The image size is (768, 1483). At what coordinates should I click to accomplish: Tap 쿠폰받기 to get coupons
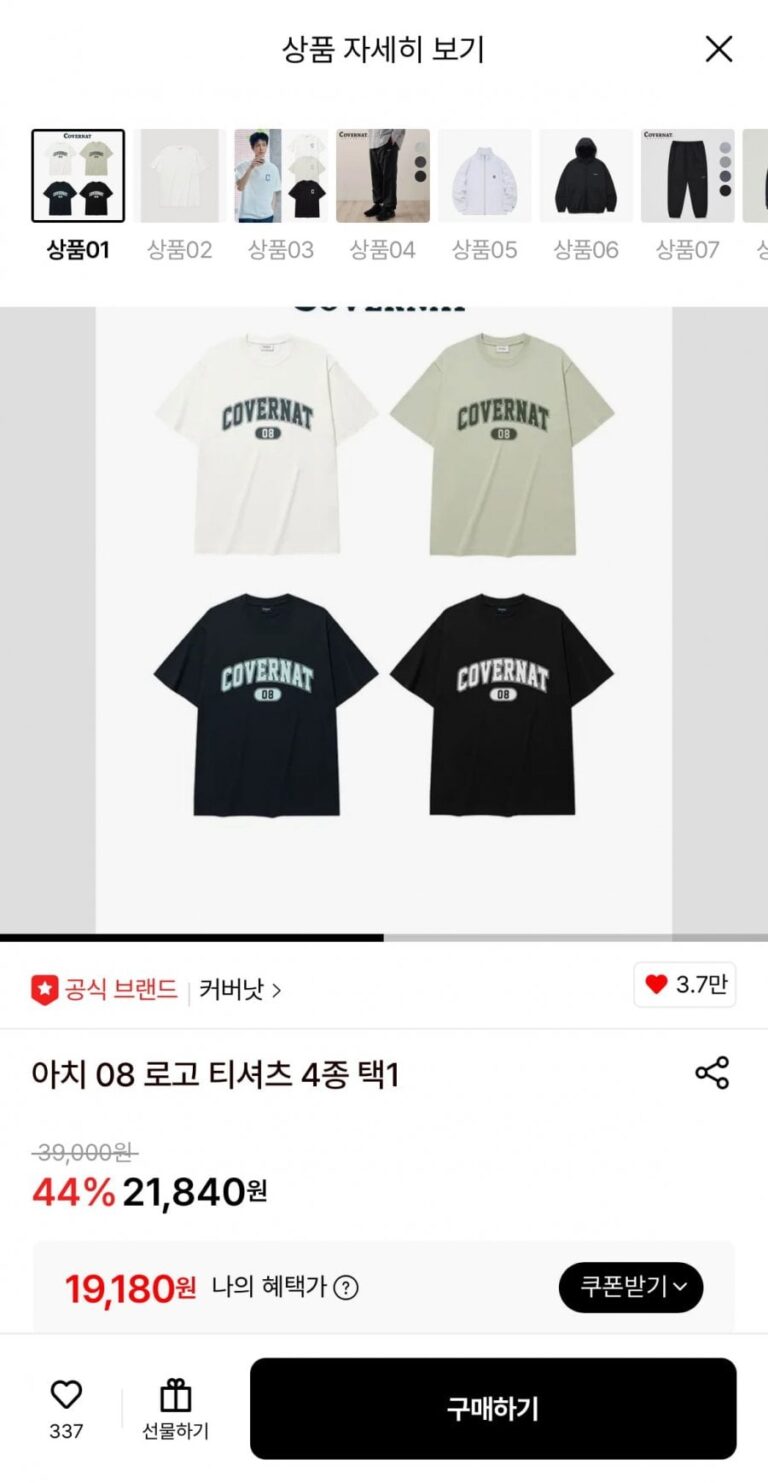coord(631,1287)
